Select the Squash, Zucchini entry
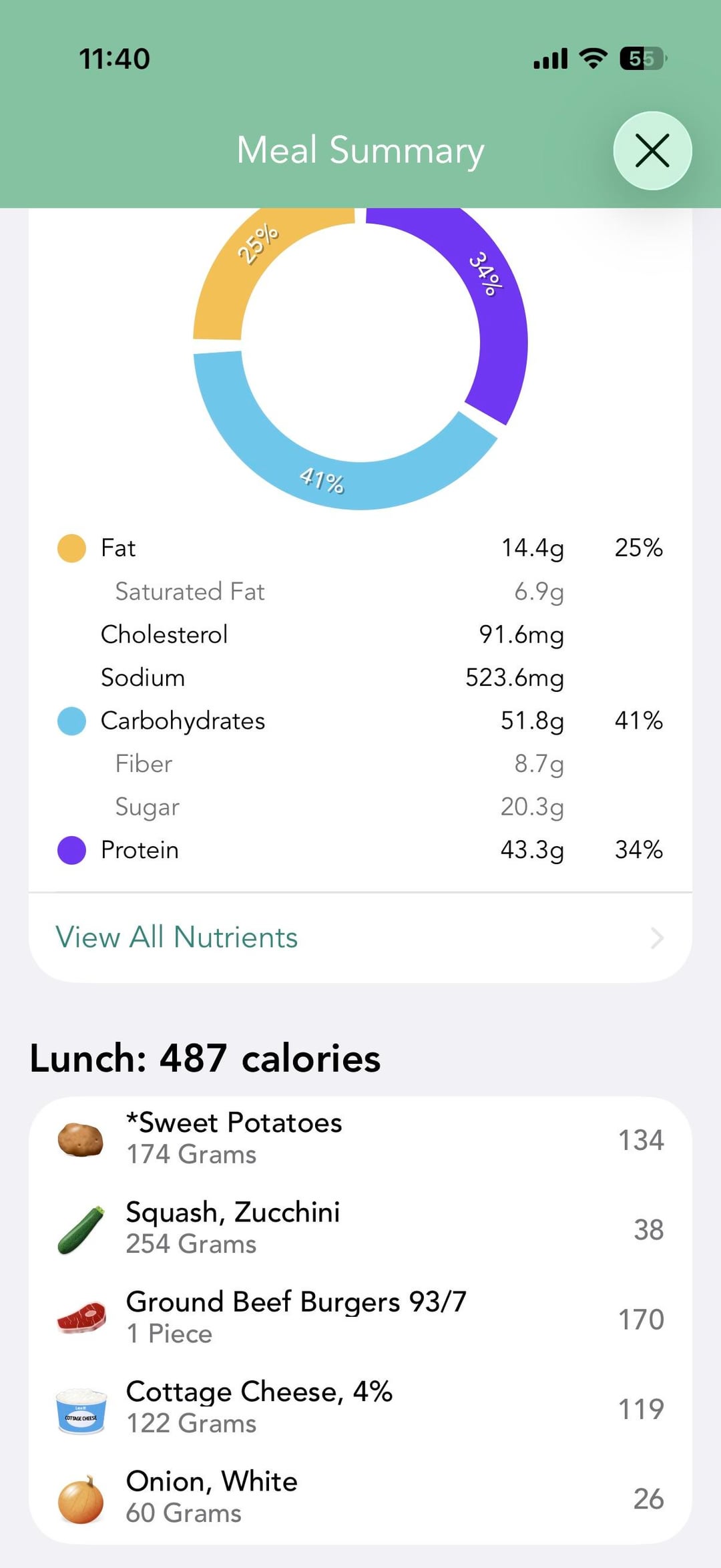Screen dimensions: 721x1568 coord(359,1229)
